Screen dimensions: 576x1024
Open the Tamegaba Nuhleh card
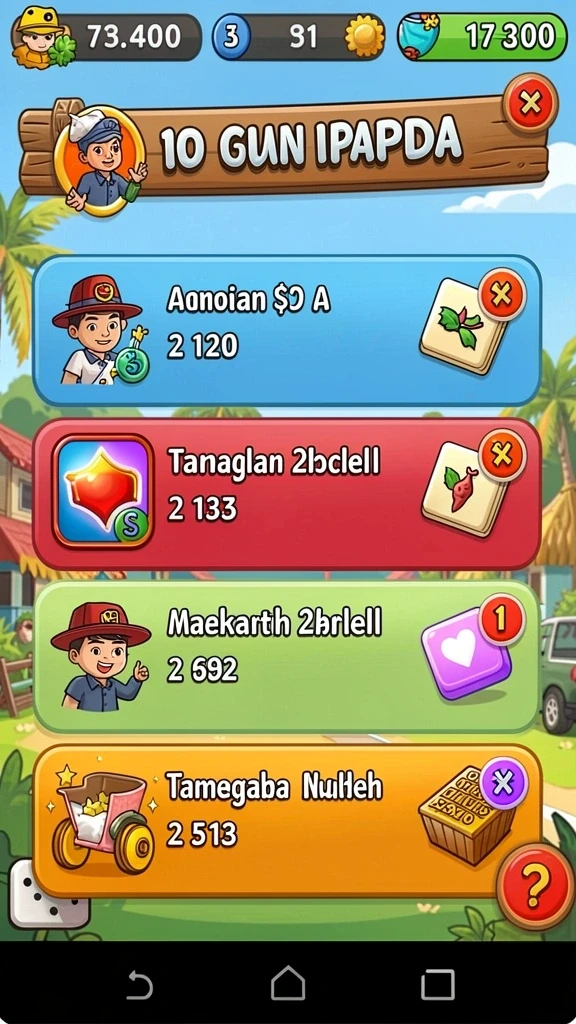coord(287,821)
